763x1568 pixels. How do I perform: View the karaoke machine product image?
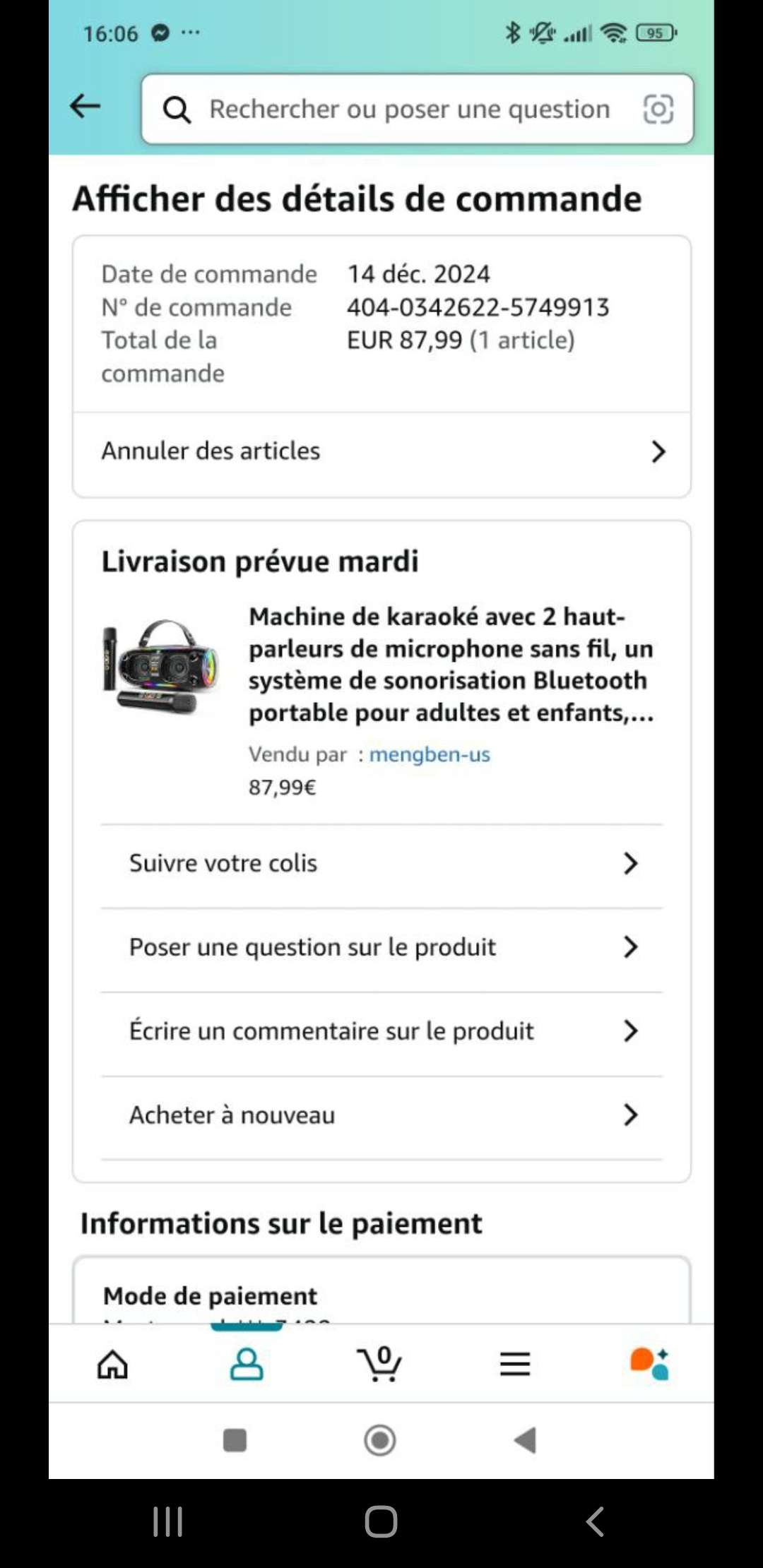(x=161, y=667)
